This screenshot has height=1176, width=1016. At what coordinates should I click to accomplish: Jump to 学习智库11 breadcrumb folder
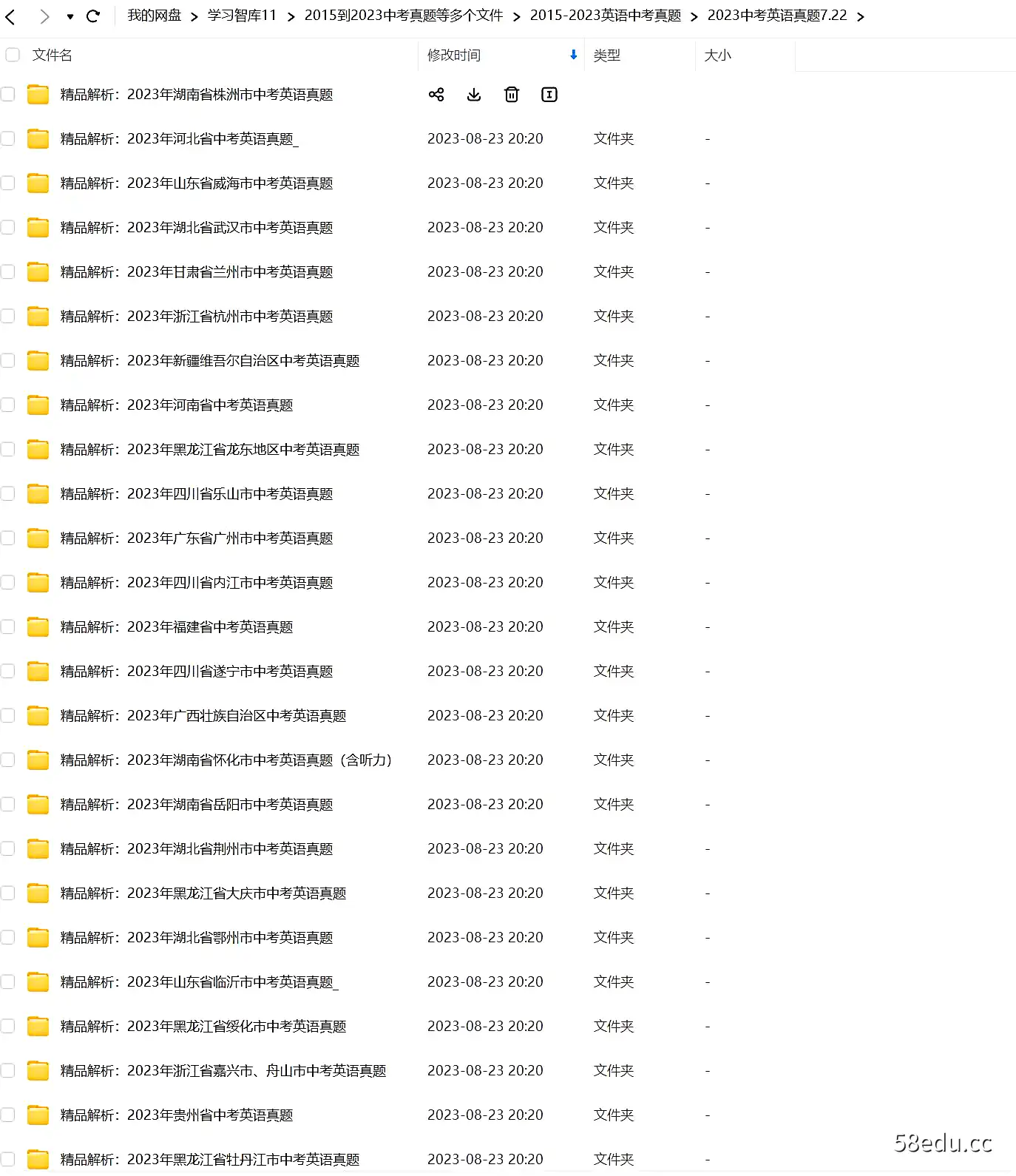(242, 16)
